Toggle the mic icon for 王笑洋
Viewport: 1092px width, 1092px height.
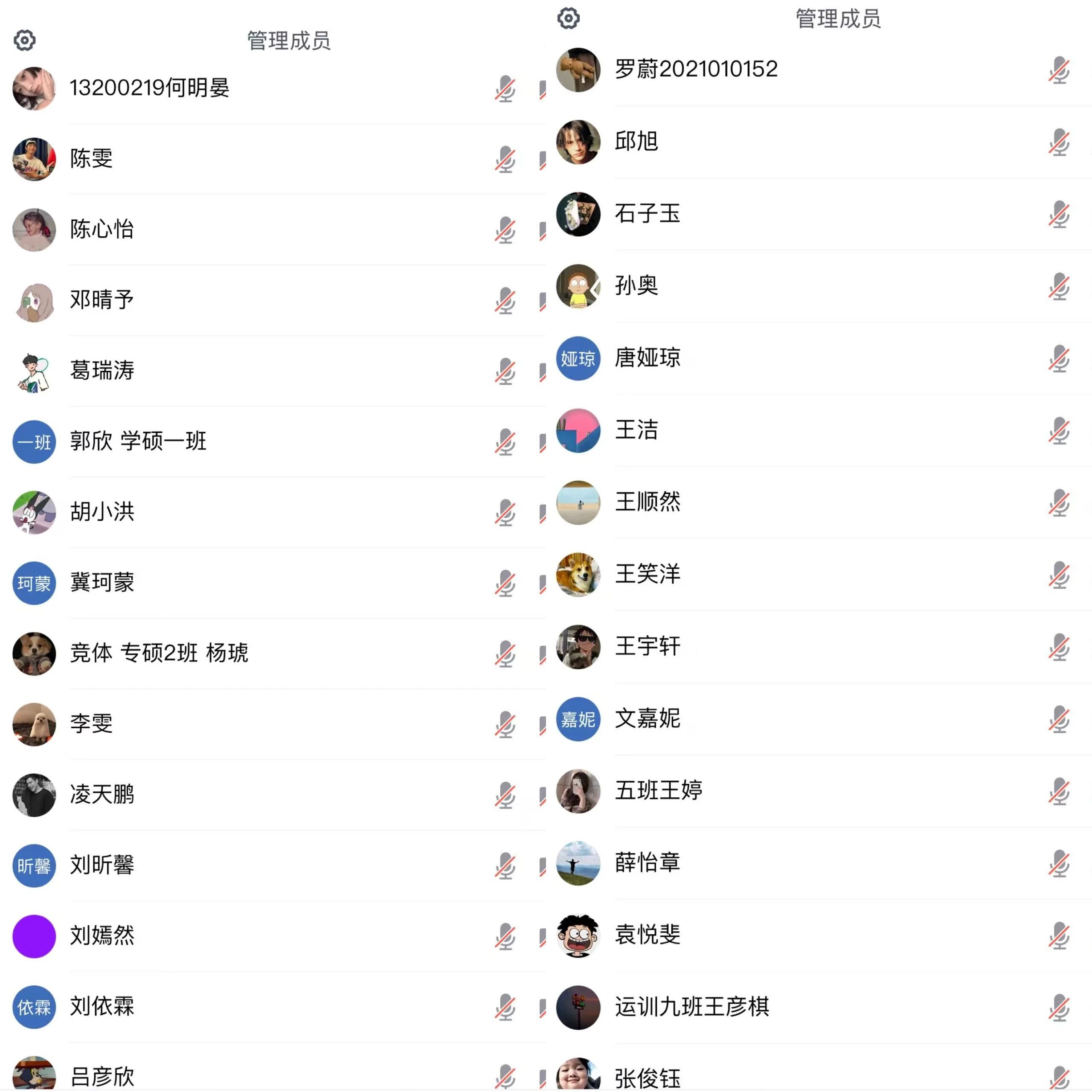click(x=1059, y=575)
